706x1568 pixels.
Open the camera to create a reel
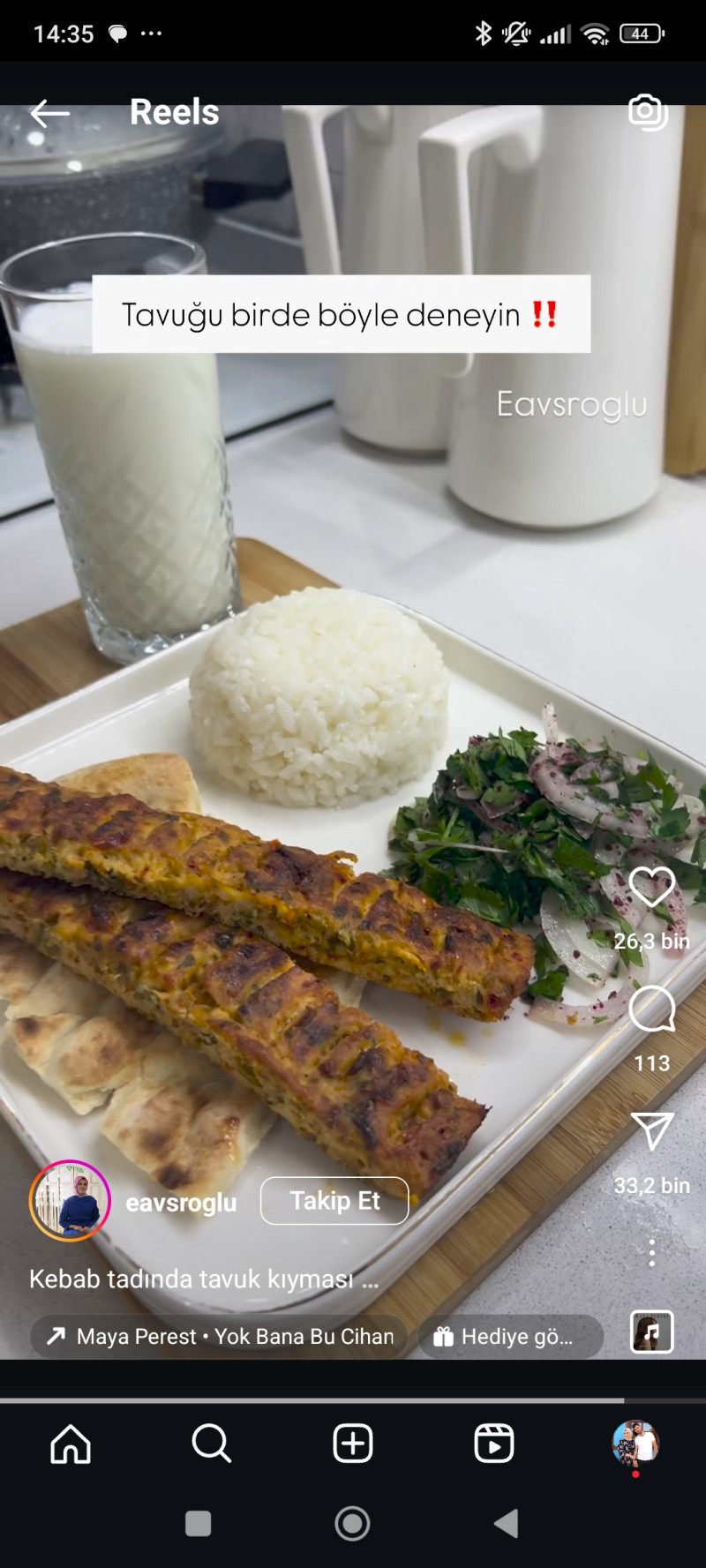648,111
